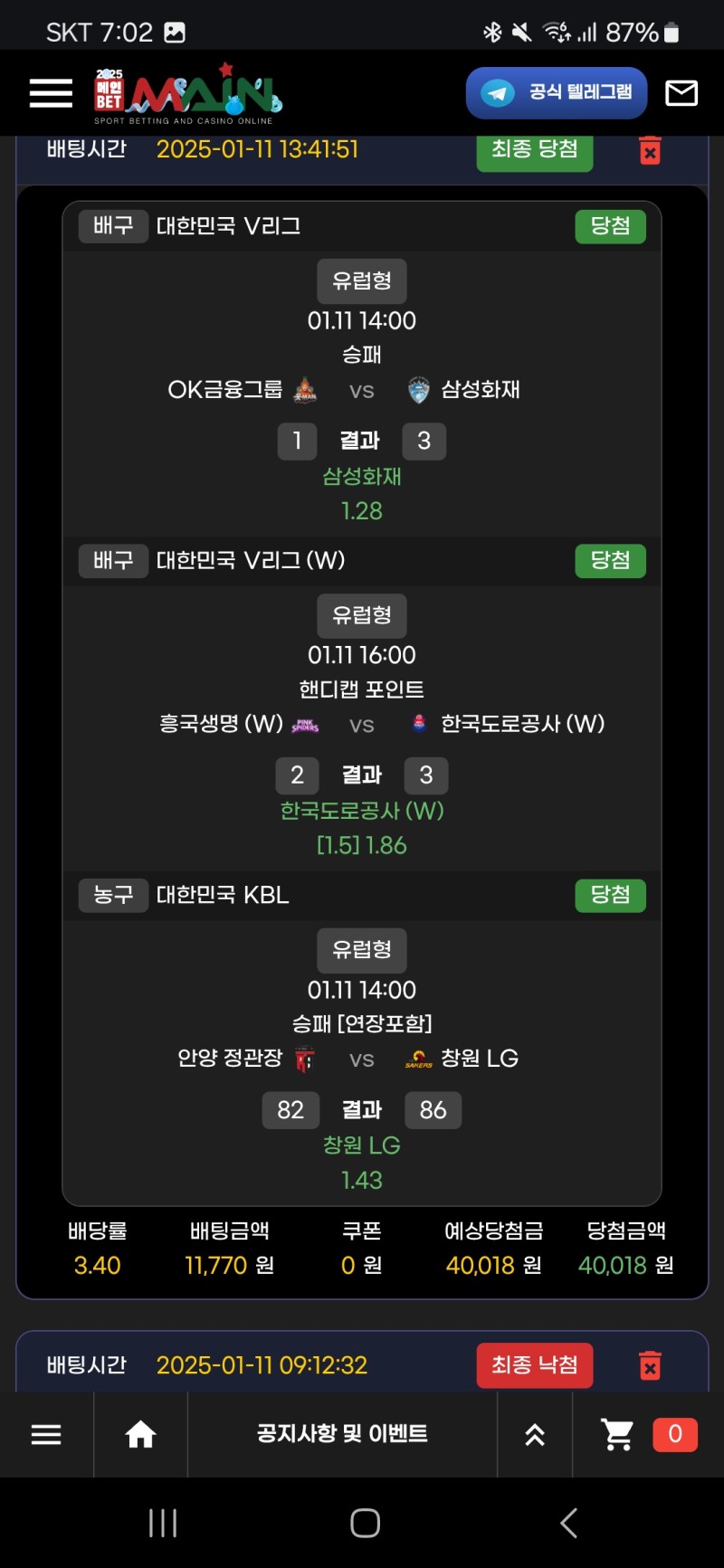Open recent apps from navigation bar
Image resolution: width=724 pixels, height=1568 pixels.
(x=163, y=1523)
